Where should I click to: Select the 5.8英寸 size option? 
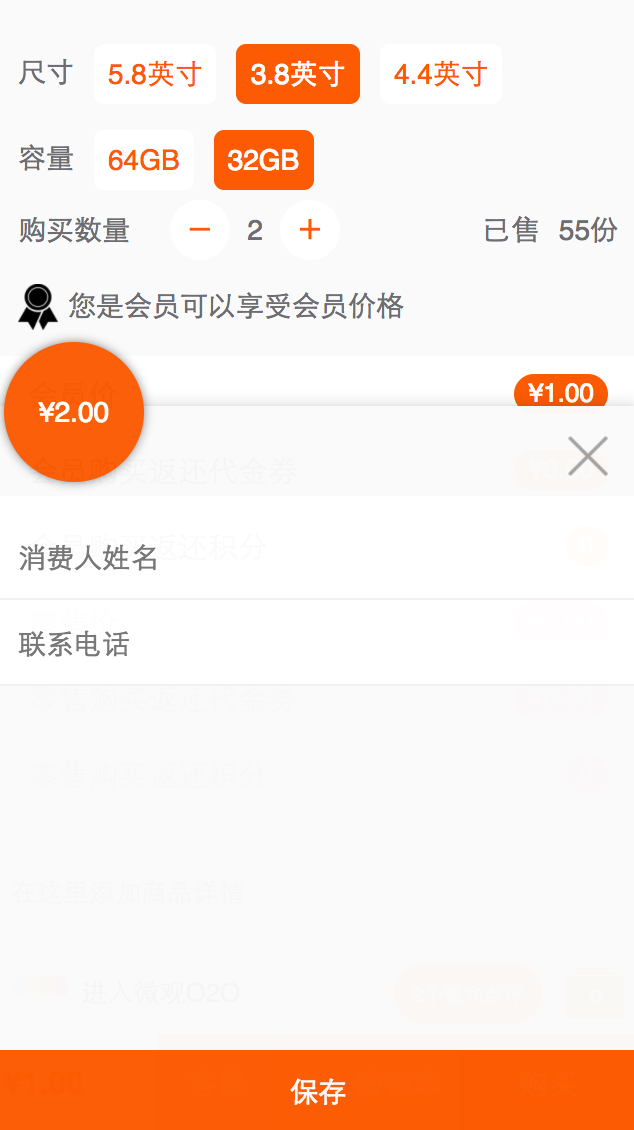tap(155, 74)
